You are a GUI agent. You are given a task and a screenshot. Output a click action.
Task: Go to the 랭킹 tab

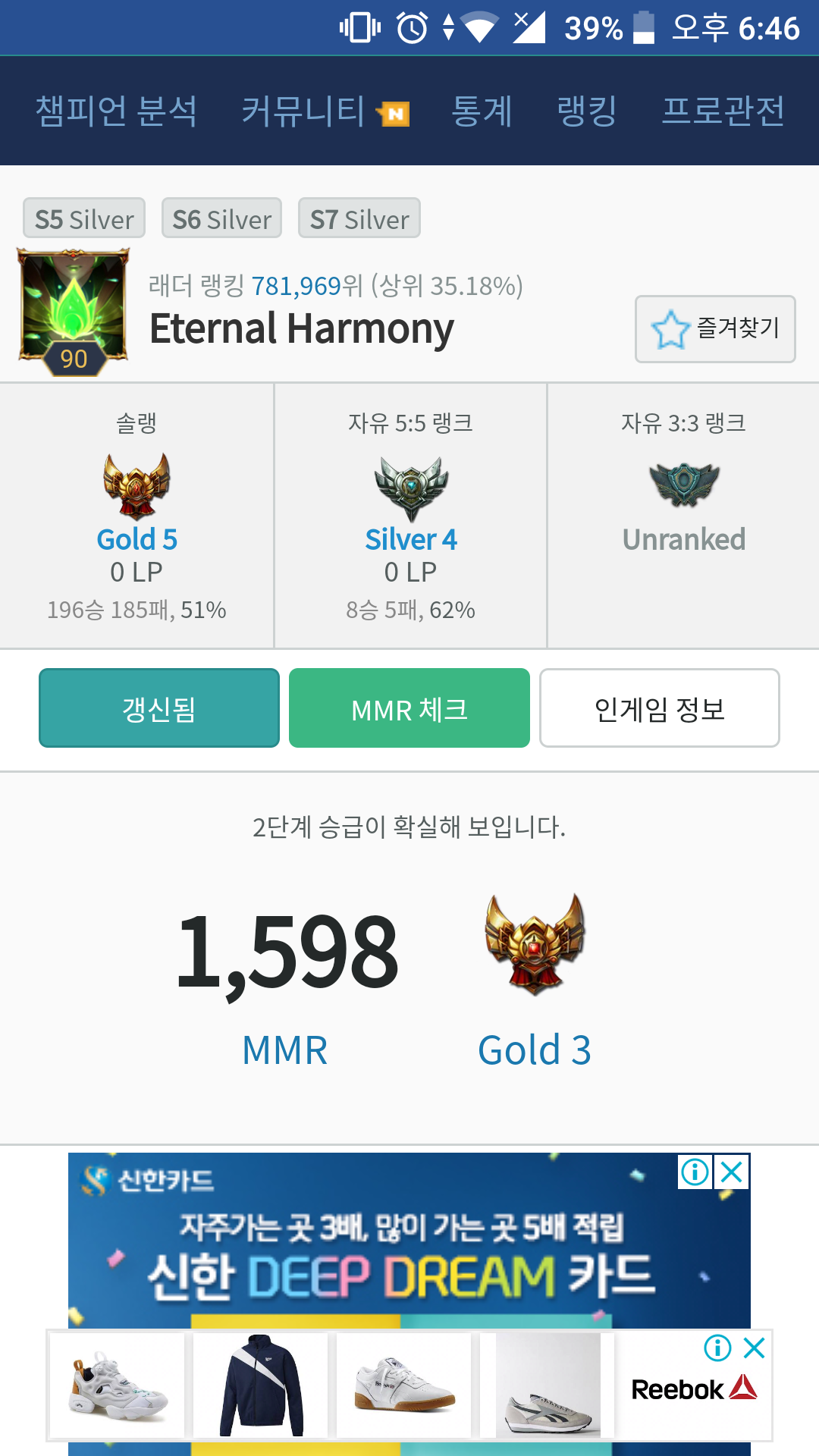coord(587,111)
